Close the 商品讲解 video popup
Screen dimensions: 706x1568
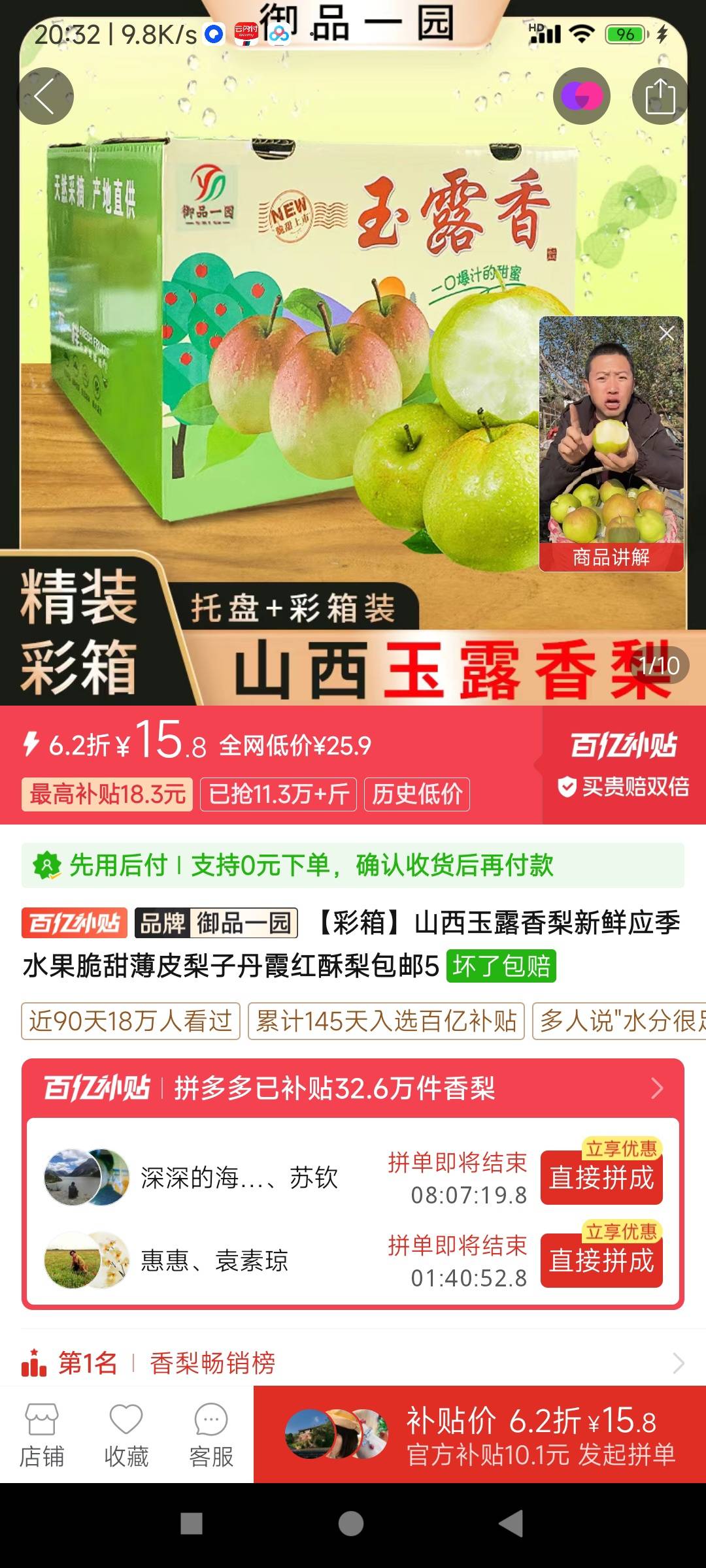667,334
